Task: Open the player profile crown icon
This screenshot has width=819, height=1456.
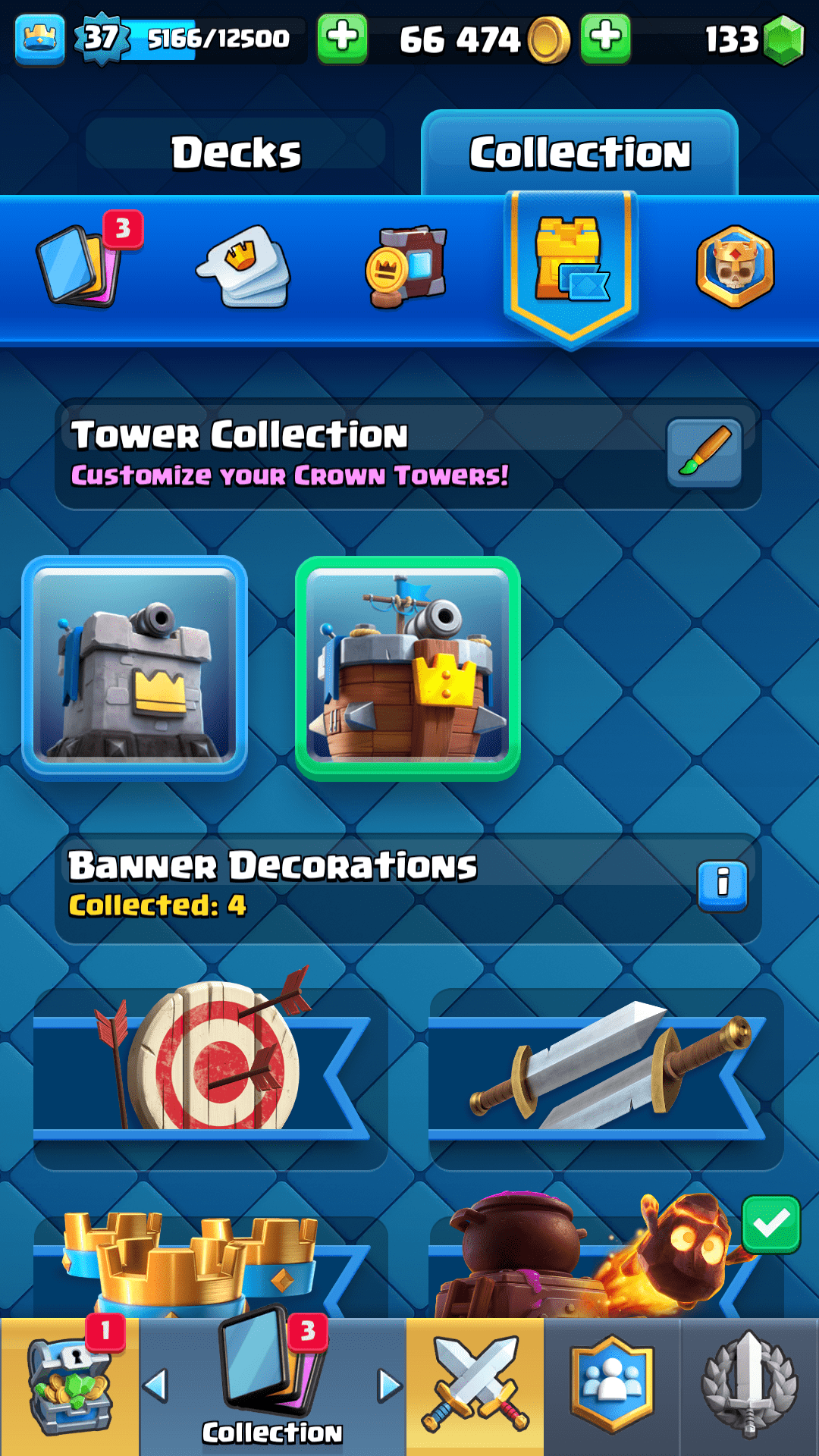Action: point(39,38)
